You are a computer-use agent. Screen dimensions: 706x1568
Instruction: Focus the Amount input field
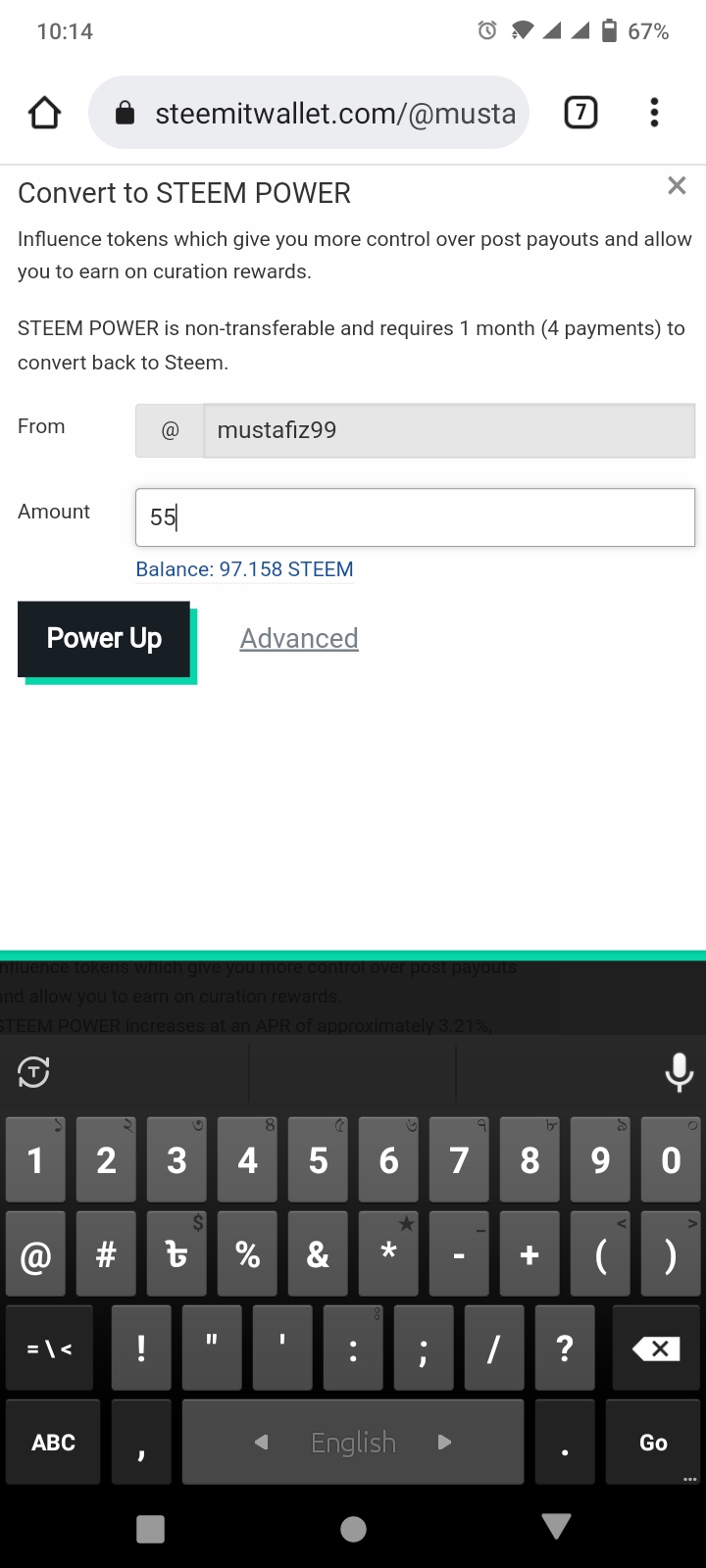pyautogui.click(x=415, y=517)
